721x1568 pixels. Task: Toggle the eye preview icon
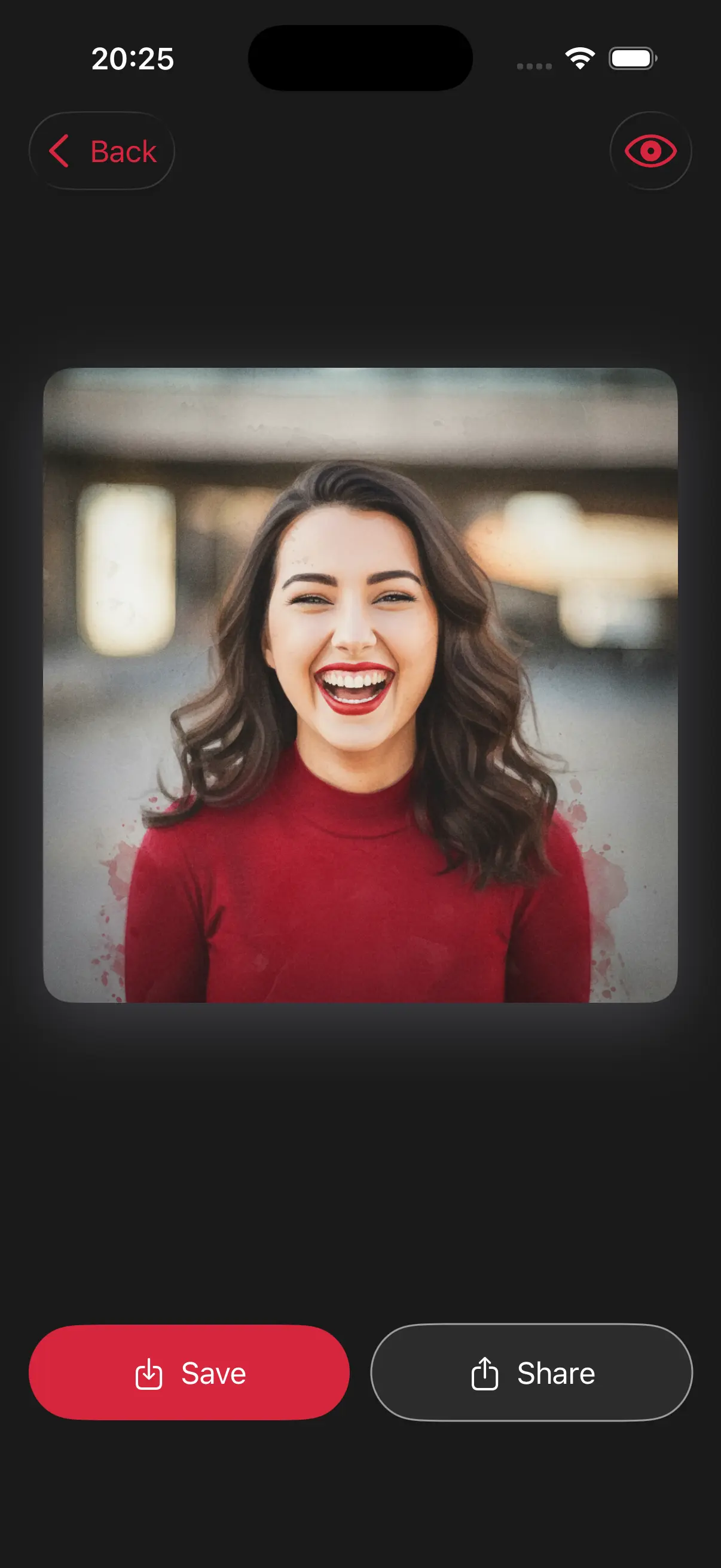(x=650, y=151)
